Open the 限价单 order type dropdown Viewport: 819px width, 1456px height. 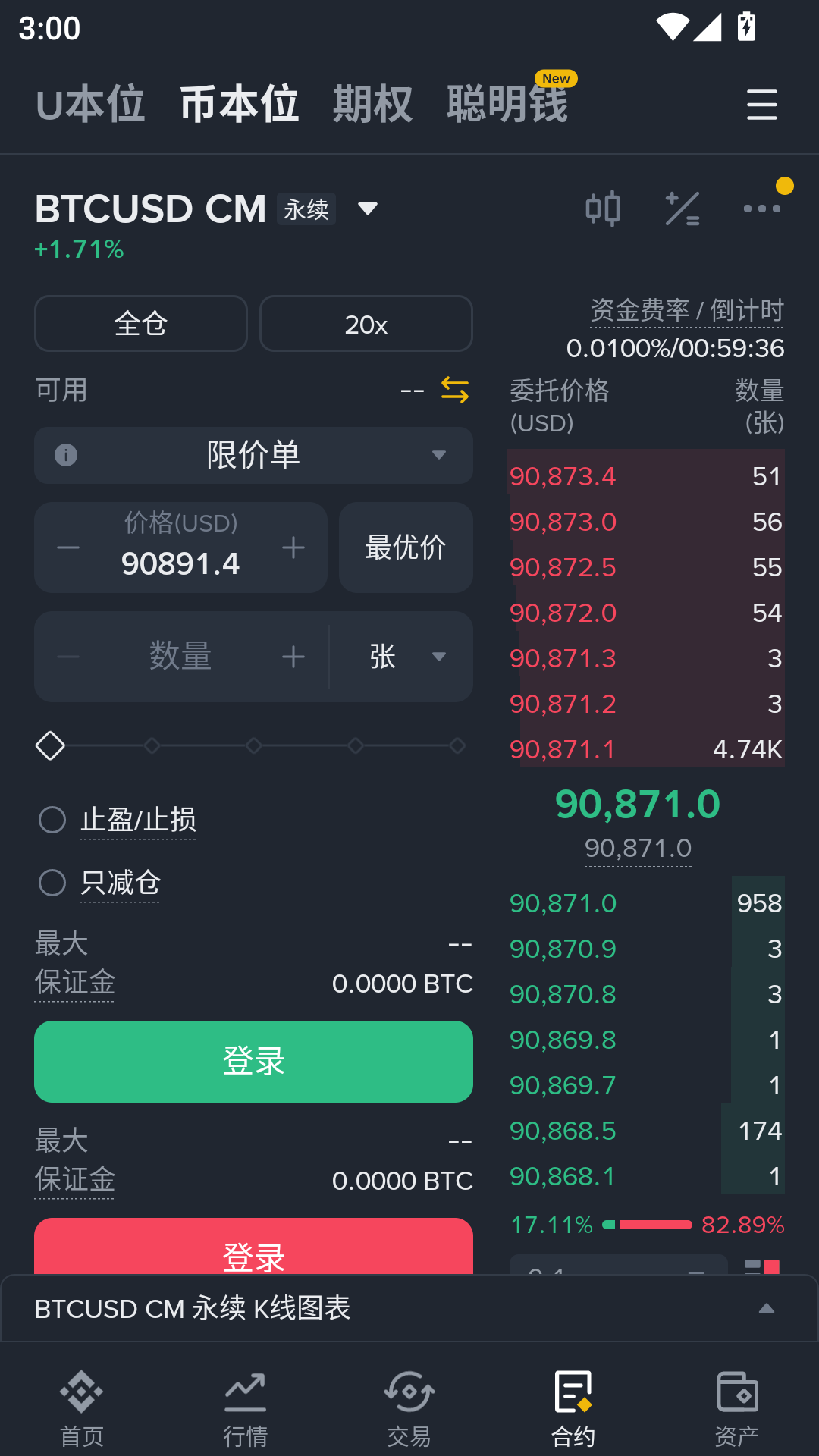pyautogui.click(x=439, y=455)
